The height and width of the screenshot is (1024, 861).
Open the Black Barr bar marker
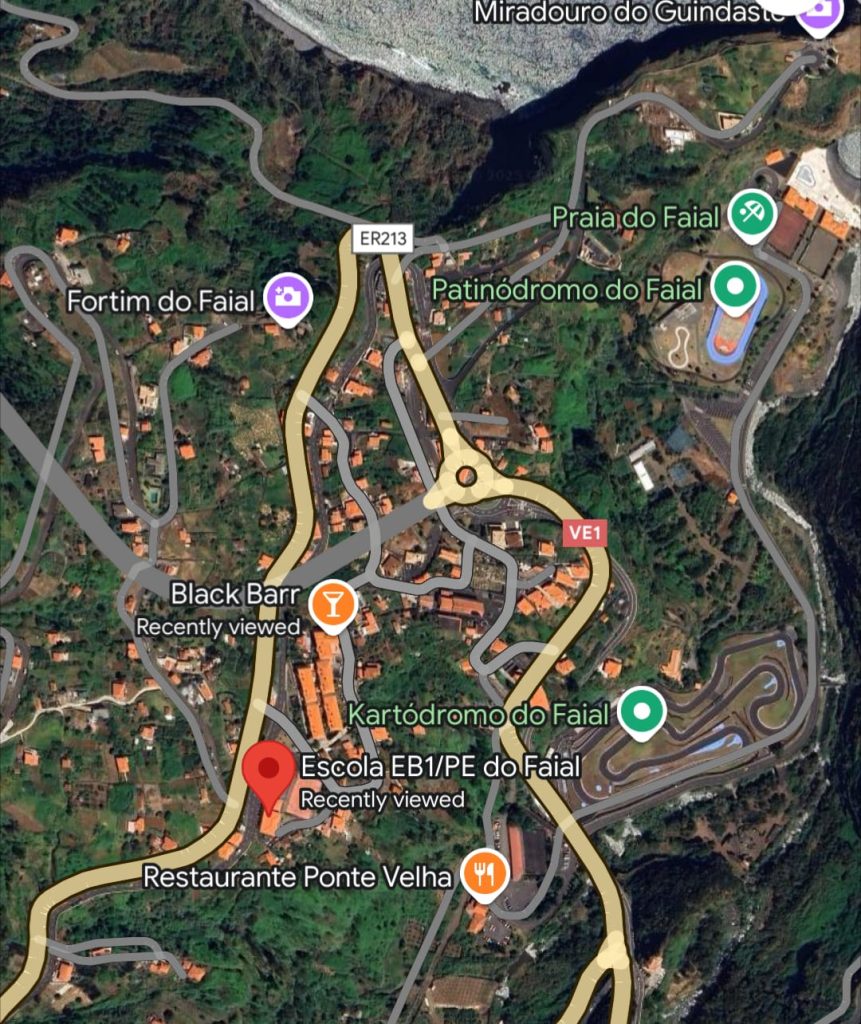coord(332,603)
